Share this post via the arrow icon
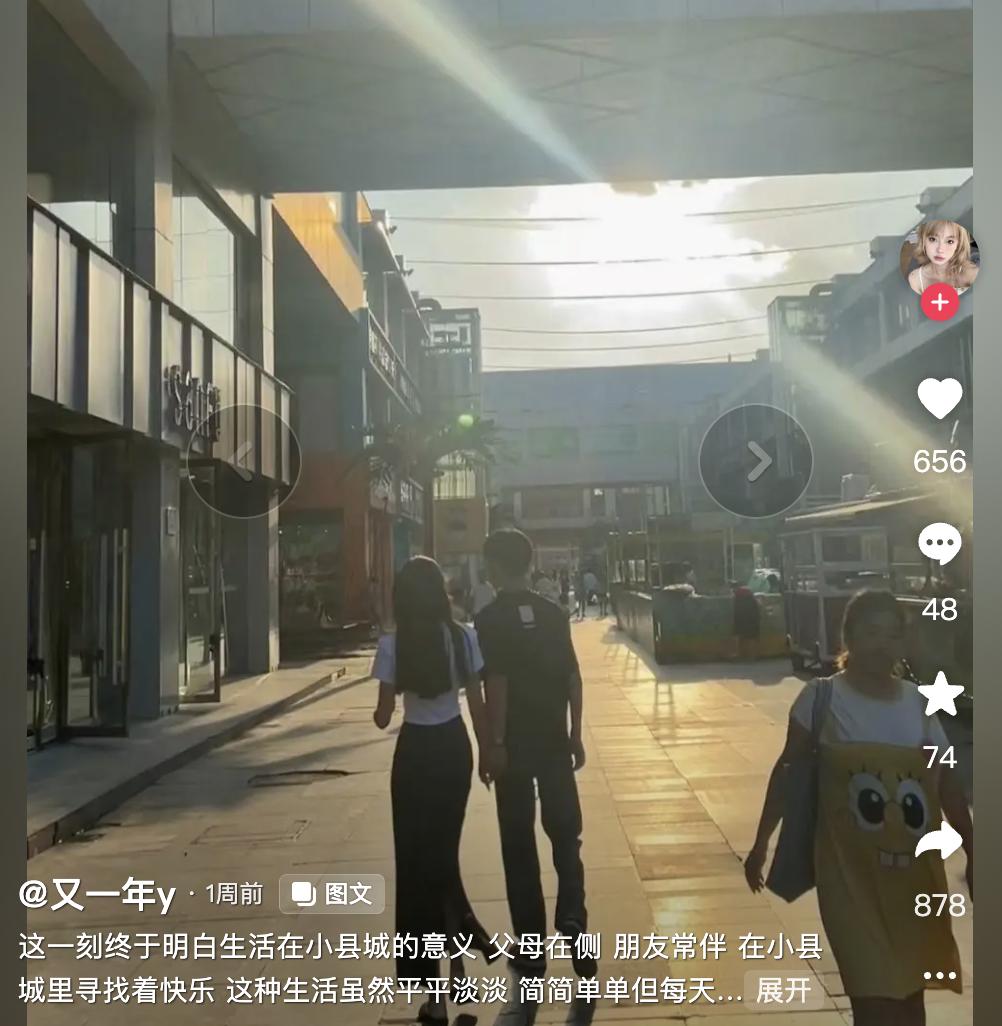The height and width of the screenshot is (1026, 1002). click(940, 842)
